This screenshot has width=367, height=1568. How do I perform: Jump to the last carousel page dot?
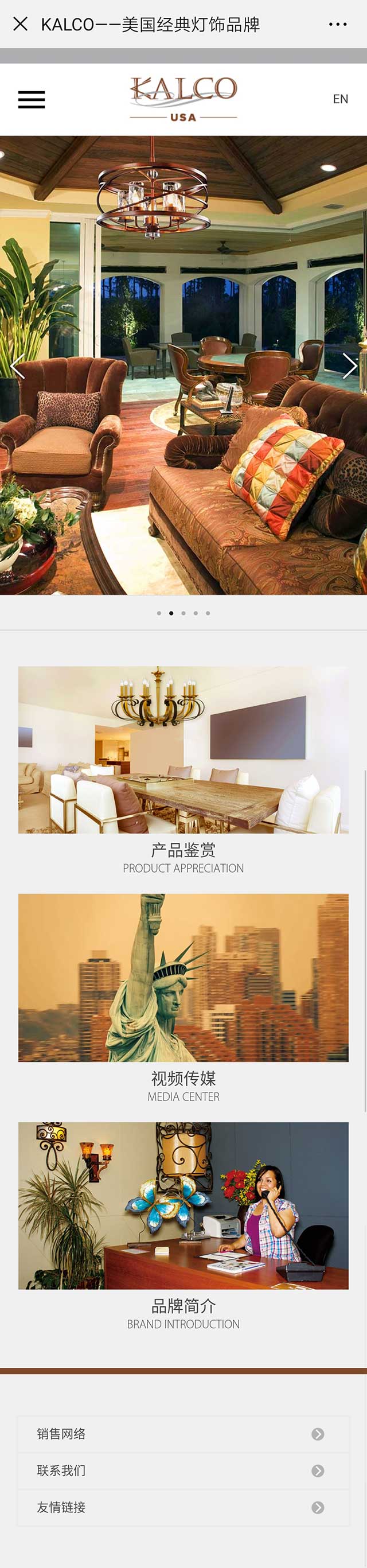click(208, 613)
